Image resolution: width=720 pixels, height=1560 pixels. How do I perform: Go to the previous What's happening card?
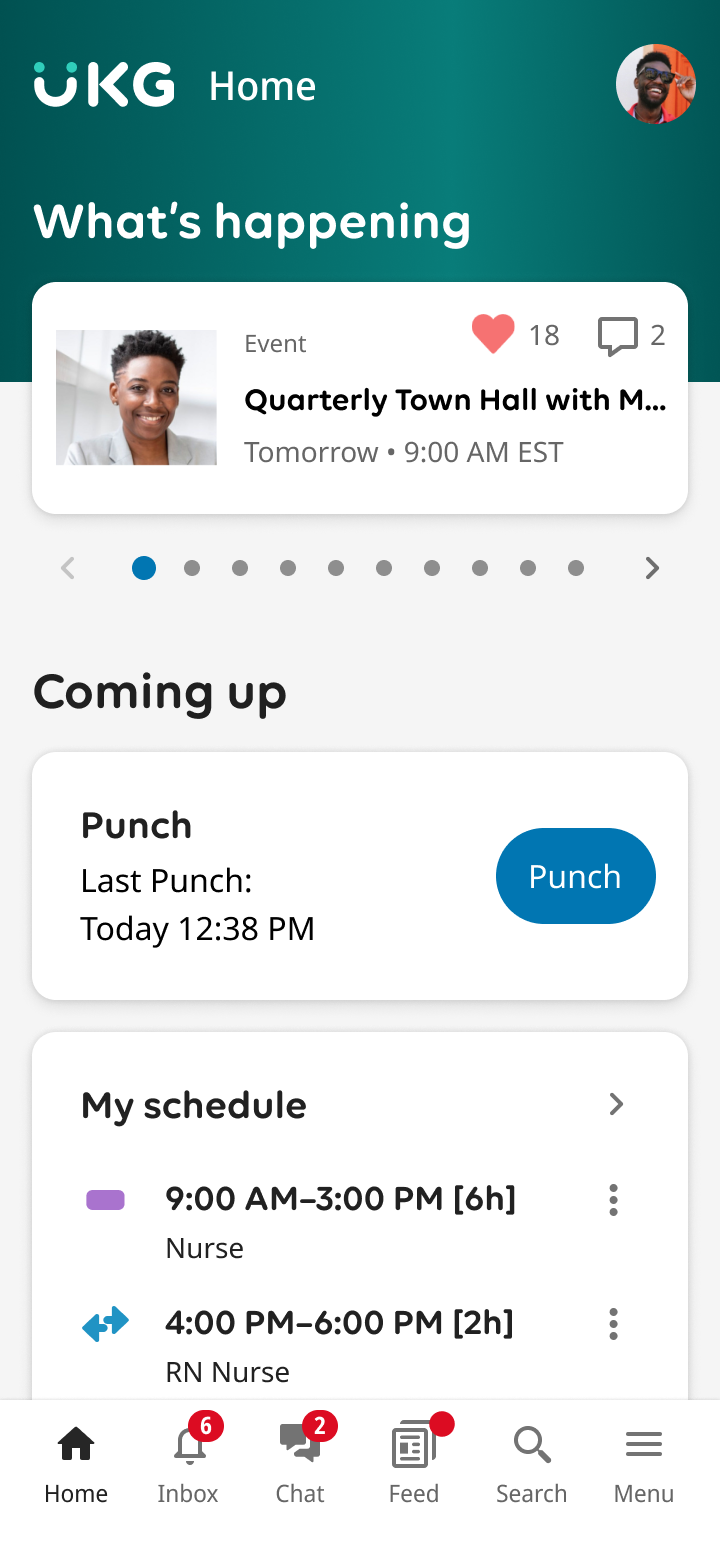coord(68,568)
